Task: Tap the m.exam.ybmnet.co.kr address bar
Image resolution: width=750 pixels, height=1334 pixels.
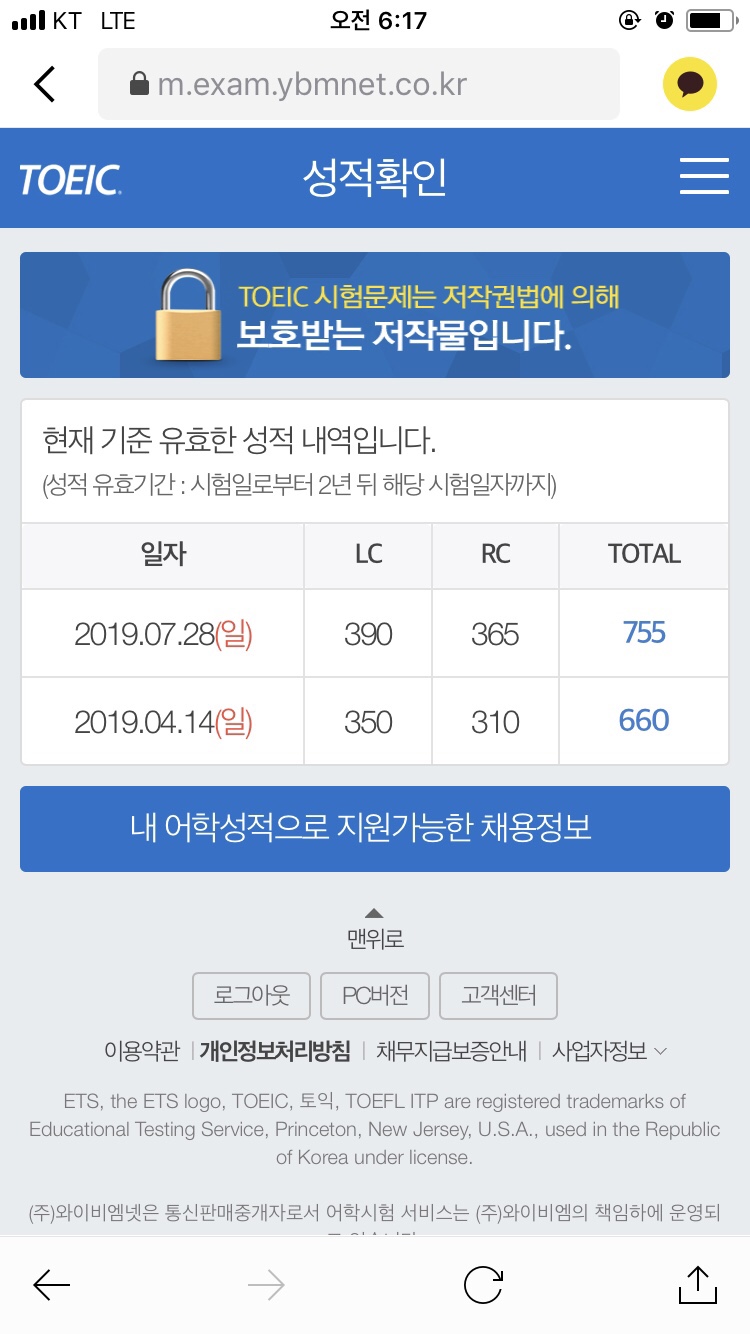Action: click(x=359, y=84)
